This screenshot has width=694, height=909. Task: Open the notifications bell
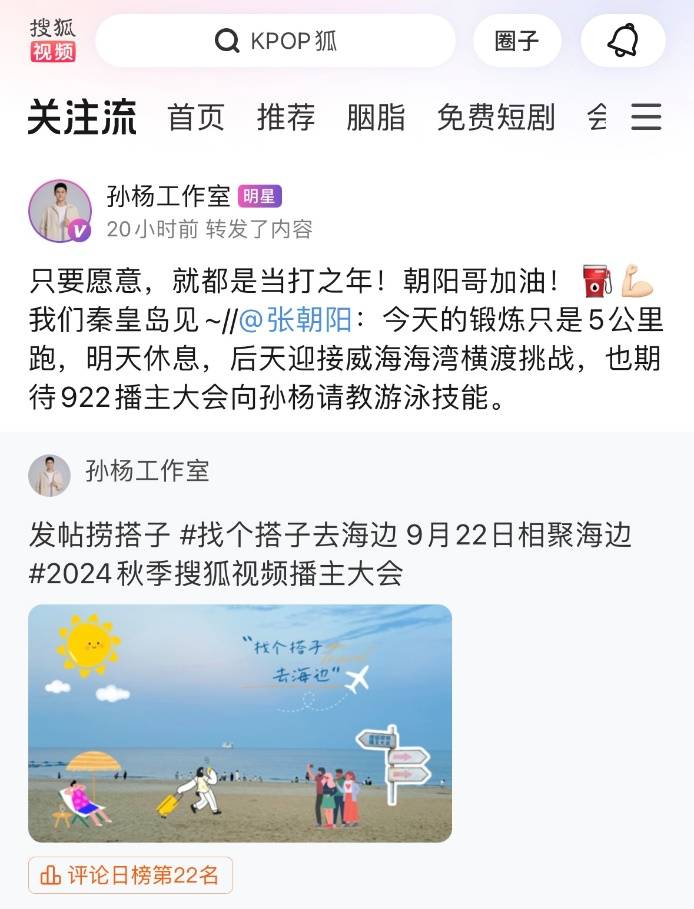[x=623, y=41]
